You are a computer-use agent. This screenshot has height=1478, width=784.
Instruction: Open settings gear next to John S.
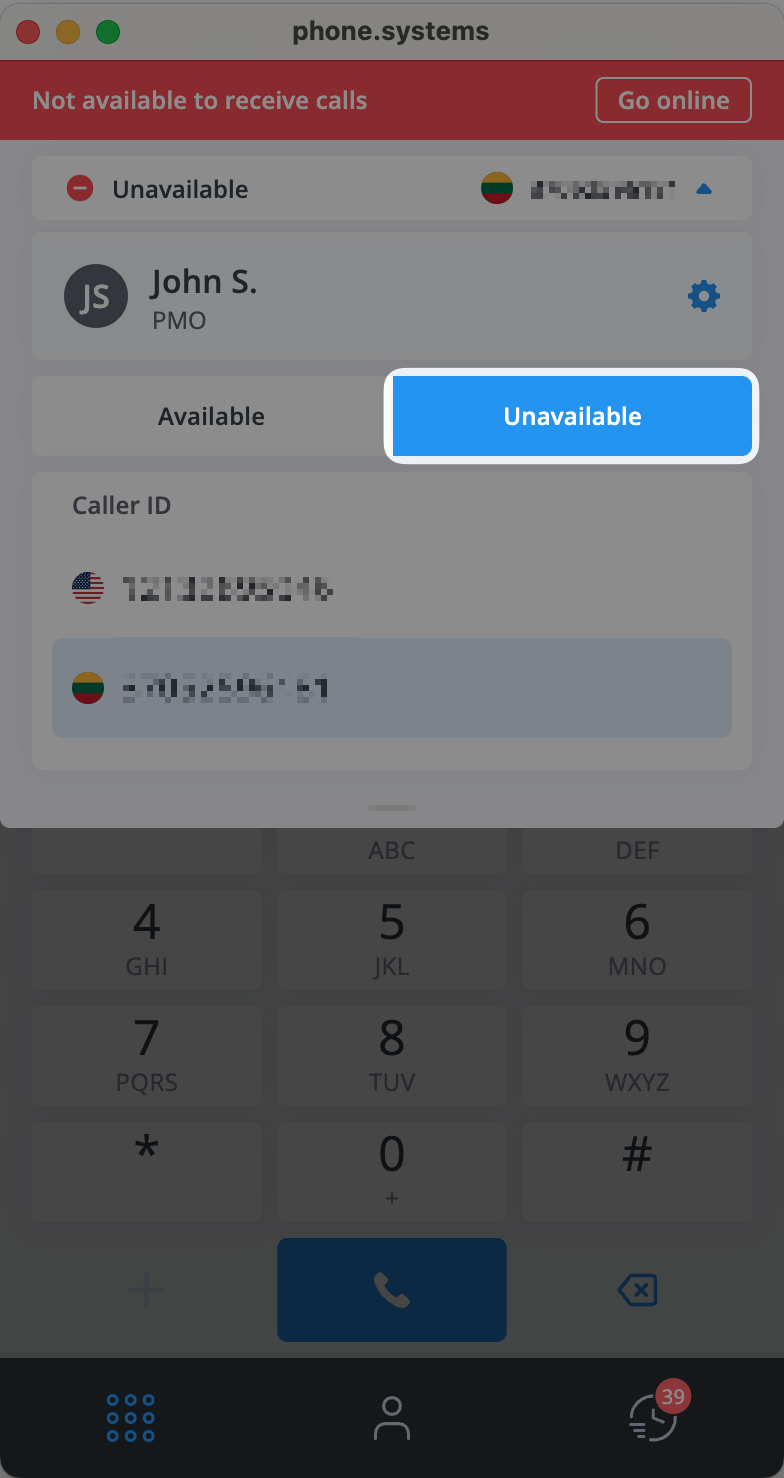(x=704, y=296)
